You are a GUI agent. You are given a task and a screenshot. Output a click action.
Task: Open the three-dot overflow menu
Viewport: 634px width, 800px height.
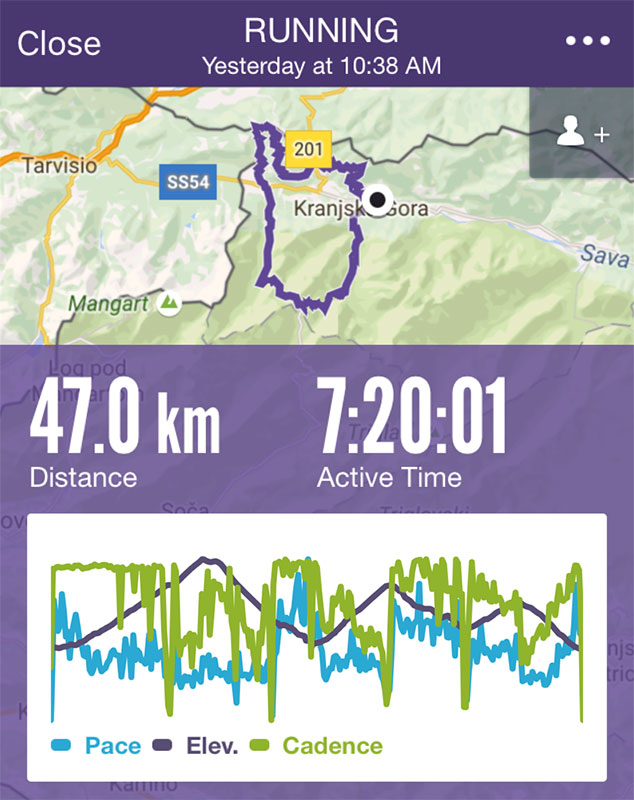[x=587, y=42]
